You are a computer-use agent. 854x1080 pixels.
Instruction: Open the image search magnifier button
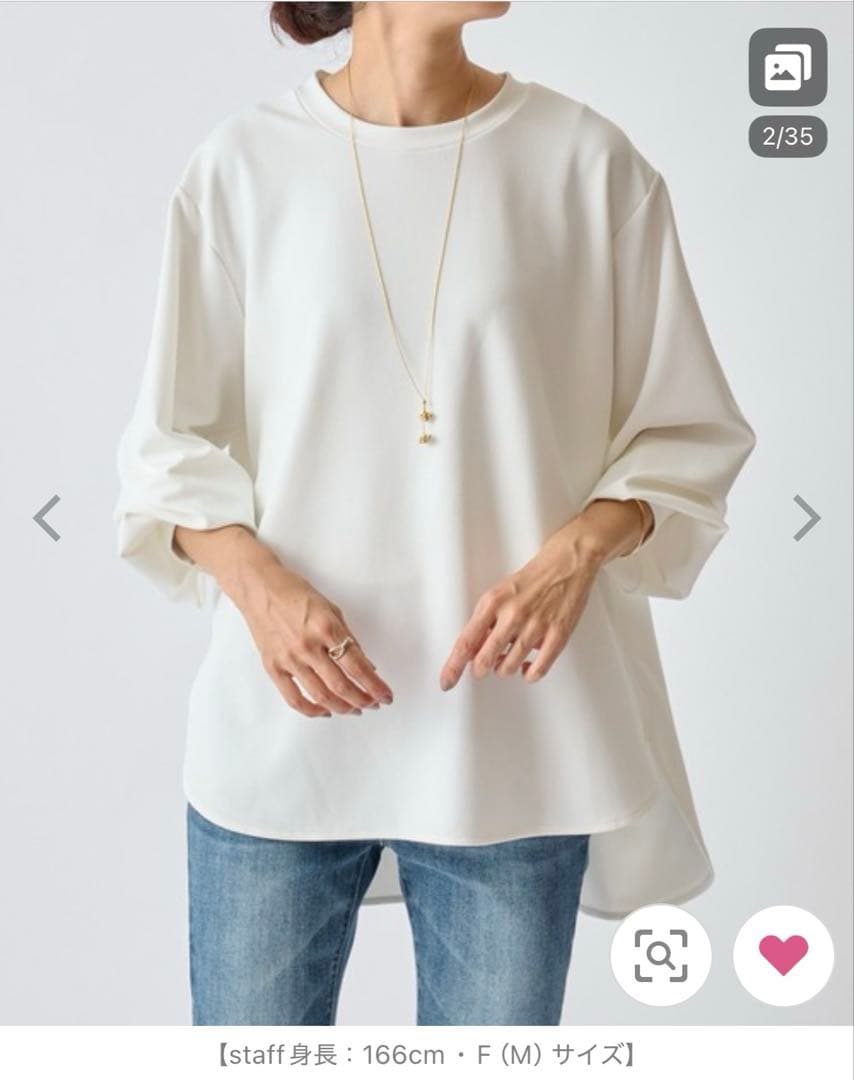(x=661, y=955)
